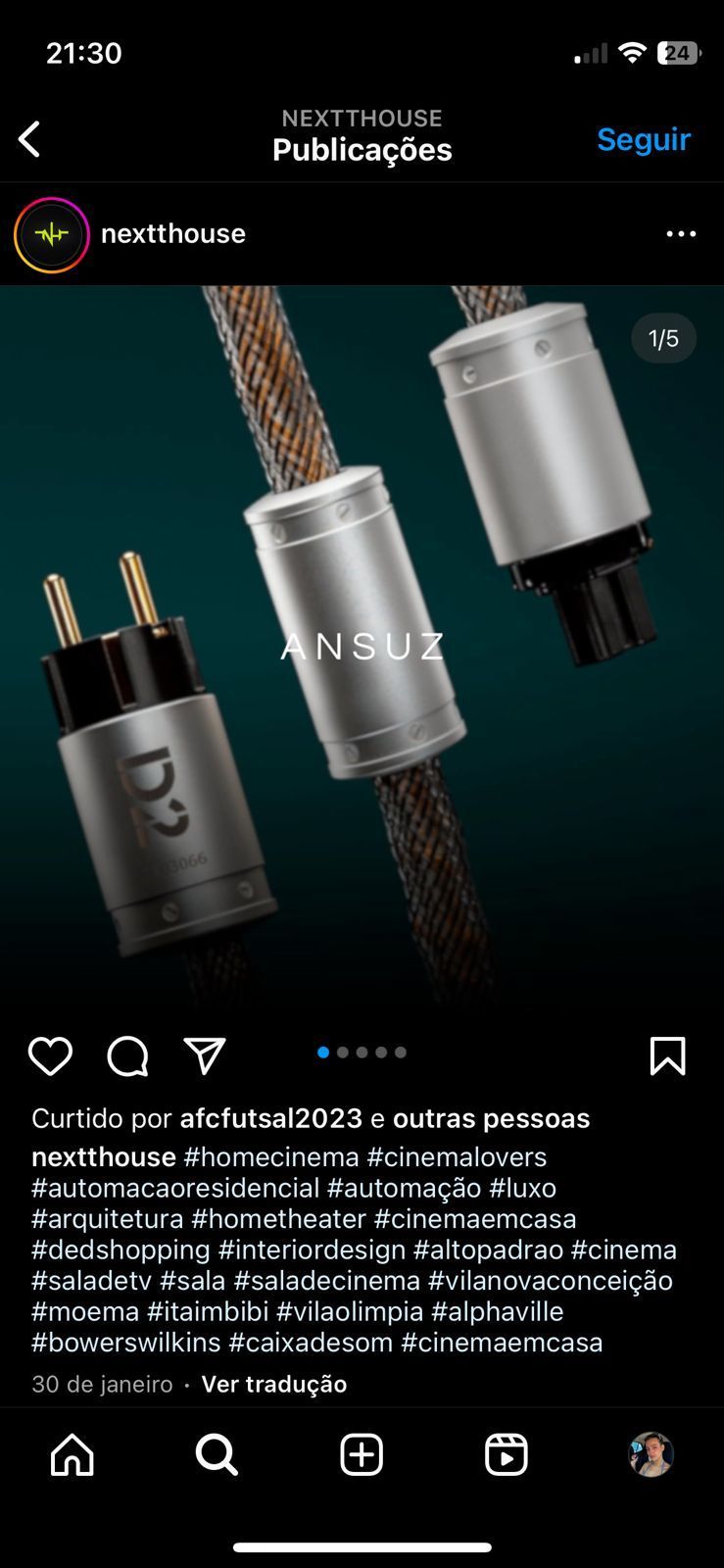724x1568 pixels.
Task: Open your profile tab avatar
Action: click(x=651, y=1454)
